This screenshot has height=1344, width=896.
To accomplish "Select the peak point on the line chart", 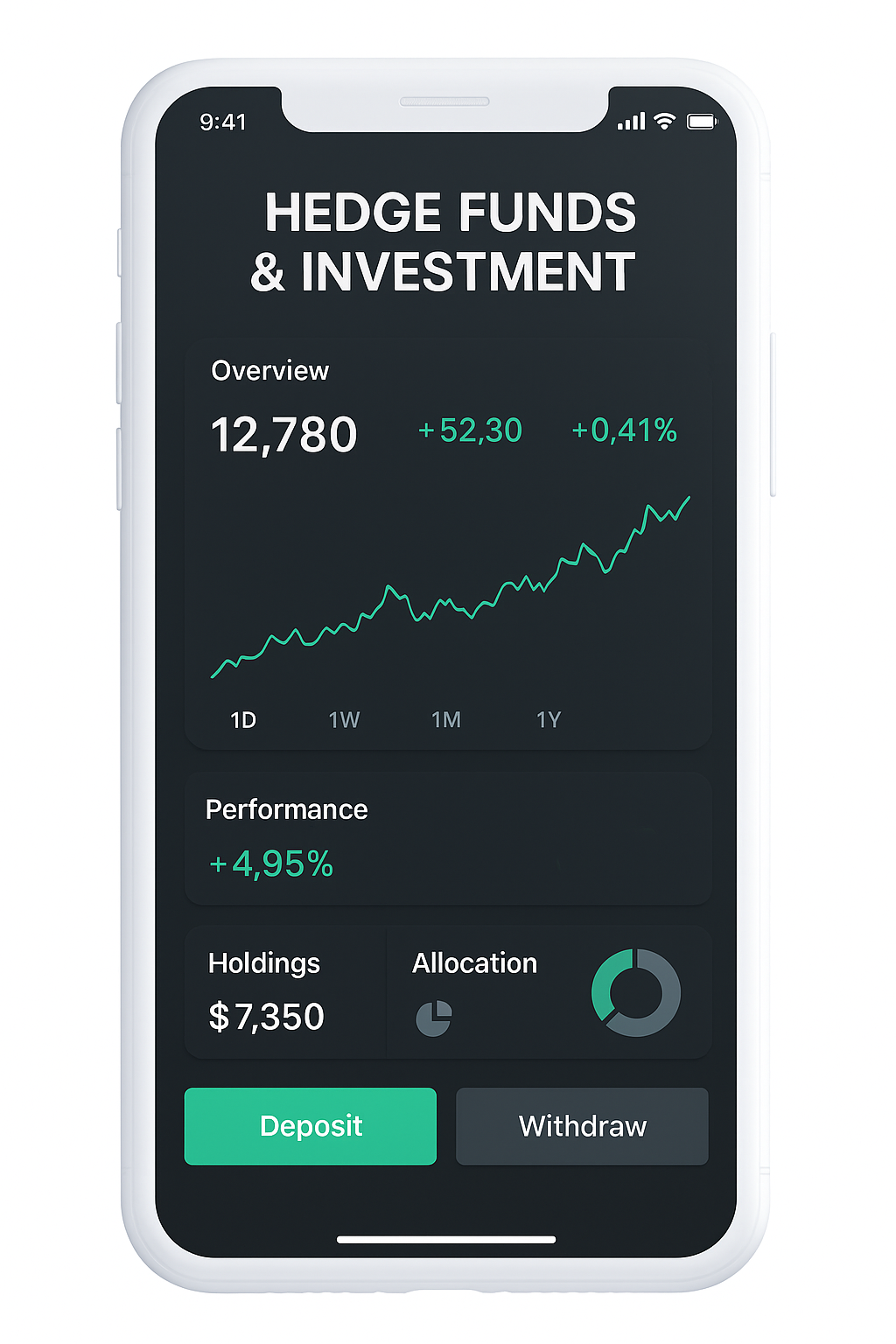I will (x=689, y=495).
